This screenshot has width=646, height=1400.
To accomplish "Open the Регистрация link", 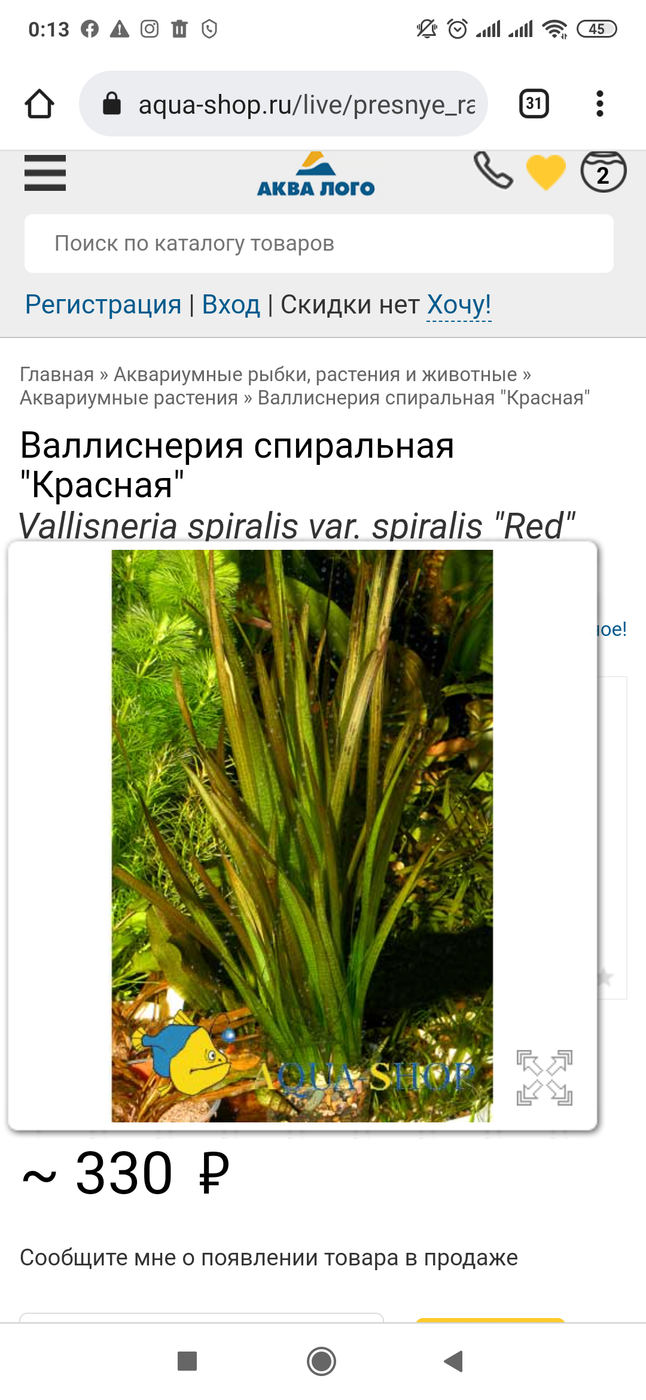I will click(103, 304).
